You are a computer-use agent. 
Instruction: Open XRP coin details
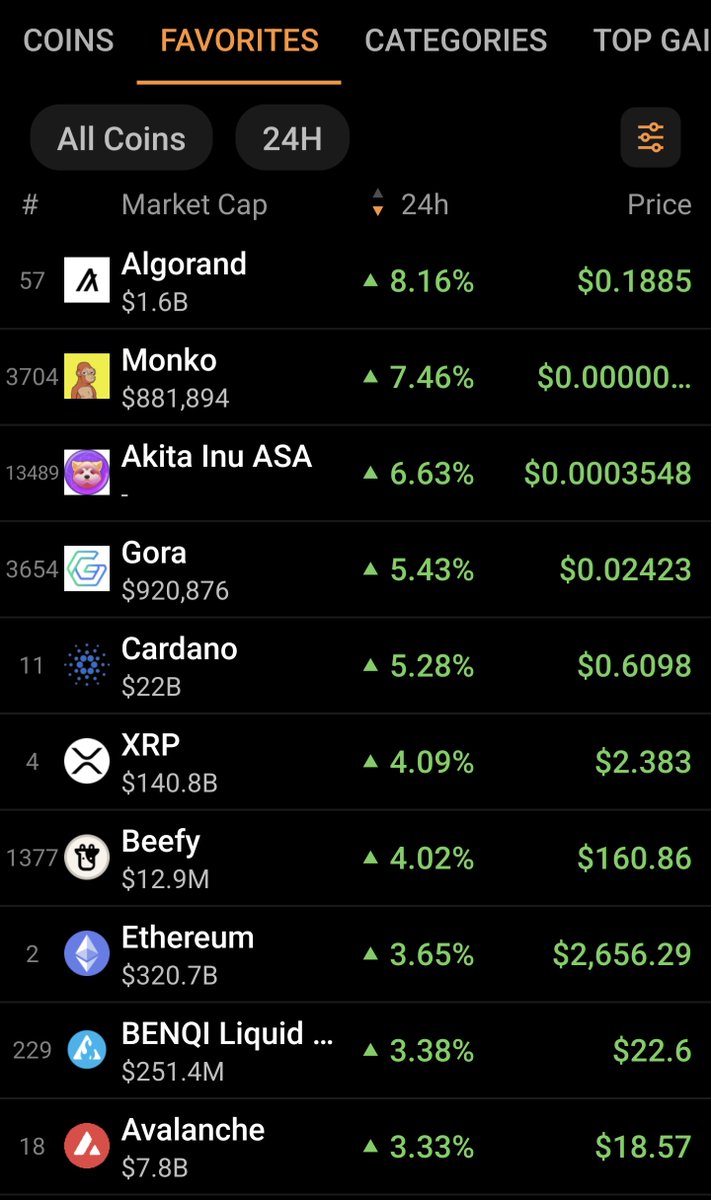(x=355, y=762)
